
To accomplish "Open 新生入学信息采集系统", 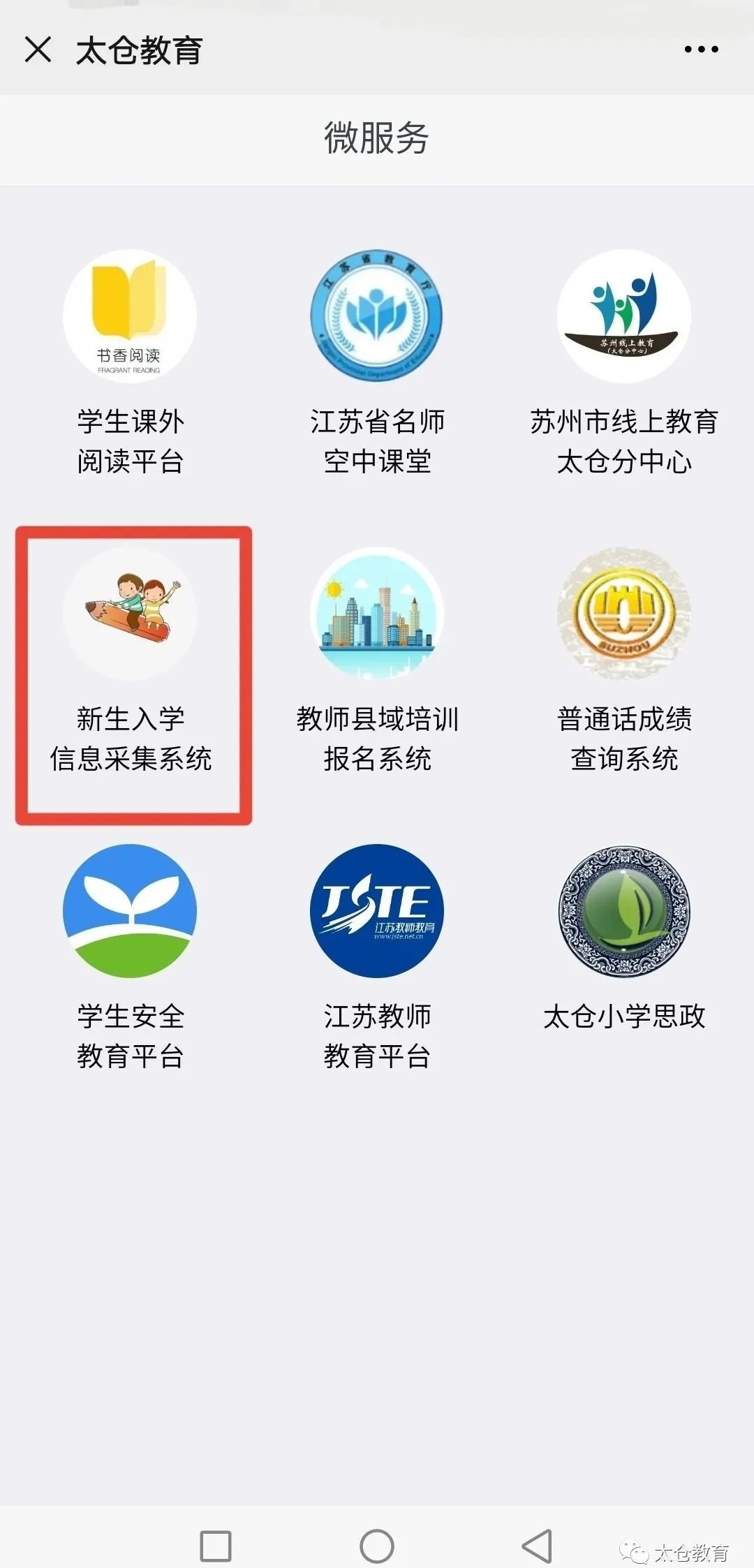I will (130, 614).
